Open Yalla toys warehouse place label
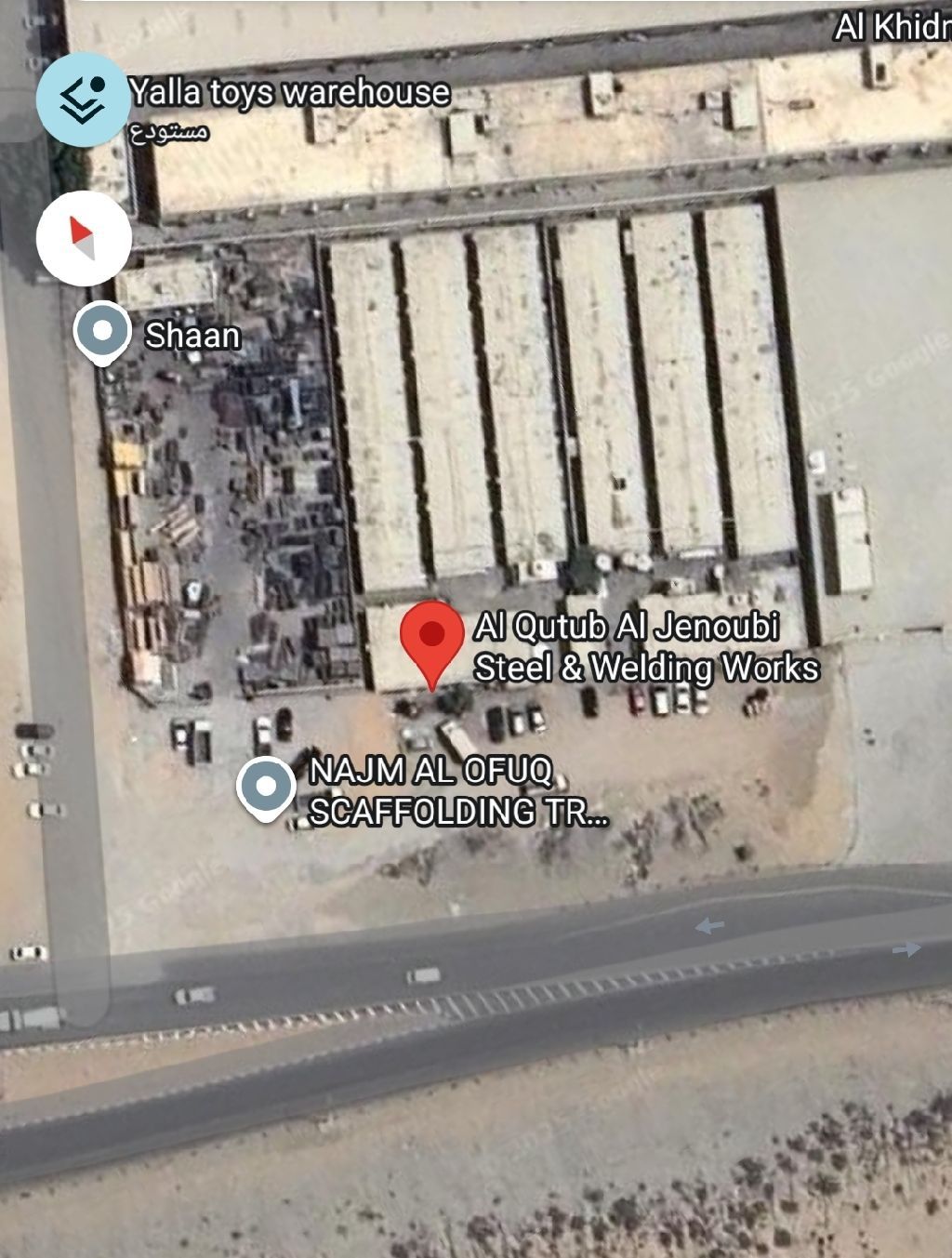The image size is (952, 1258). pyautogui.click(x=289, y=93)
